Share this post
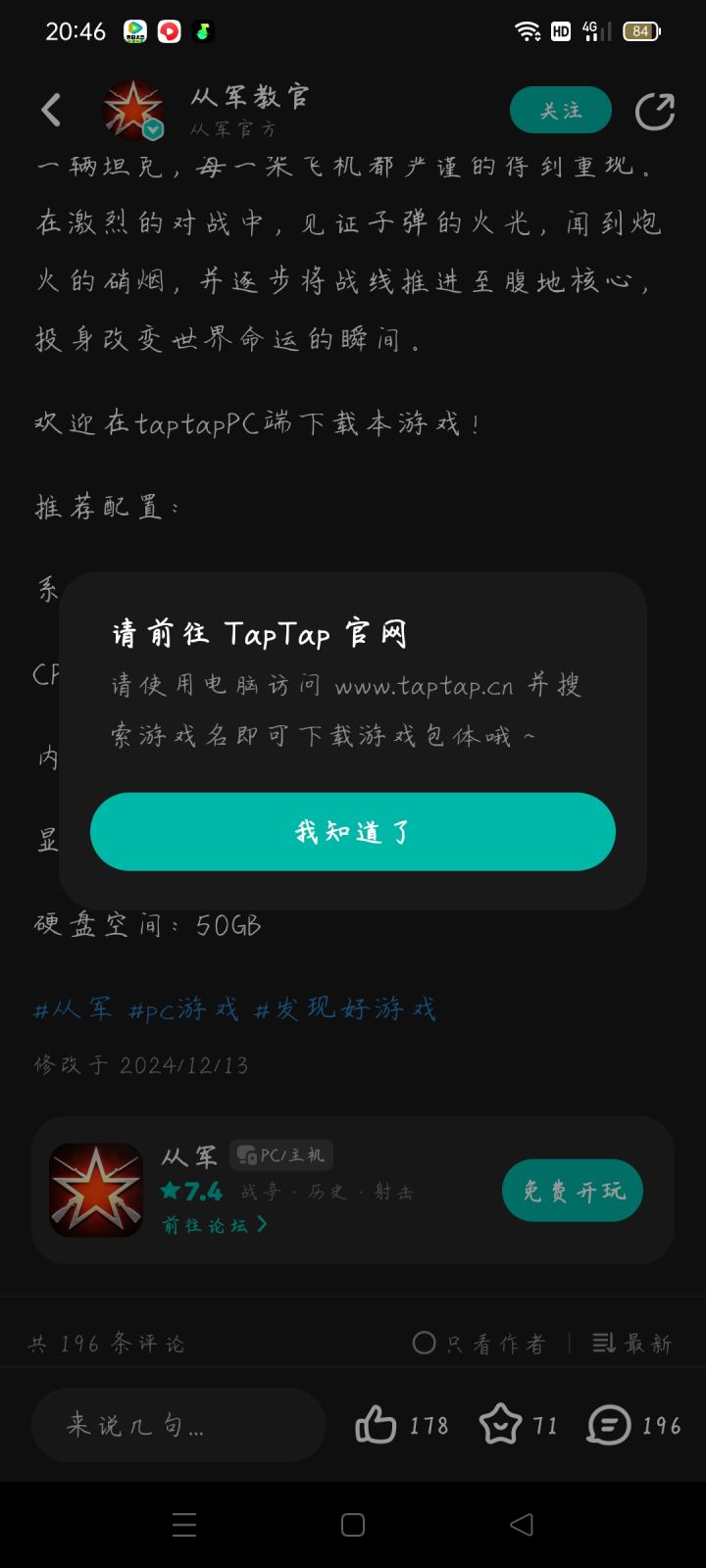Screen dimensions: 706x1568 tap(654, 111)
